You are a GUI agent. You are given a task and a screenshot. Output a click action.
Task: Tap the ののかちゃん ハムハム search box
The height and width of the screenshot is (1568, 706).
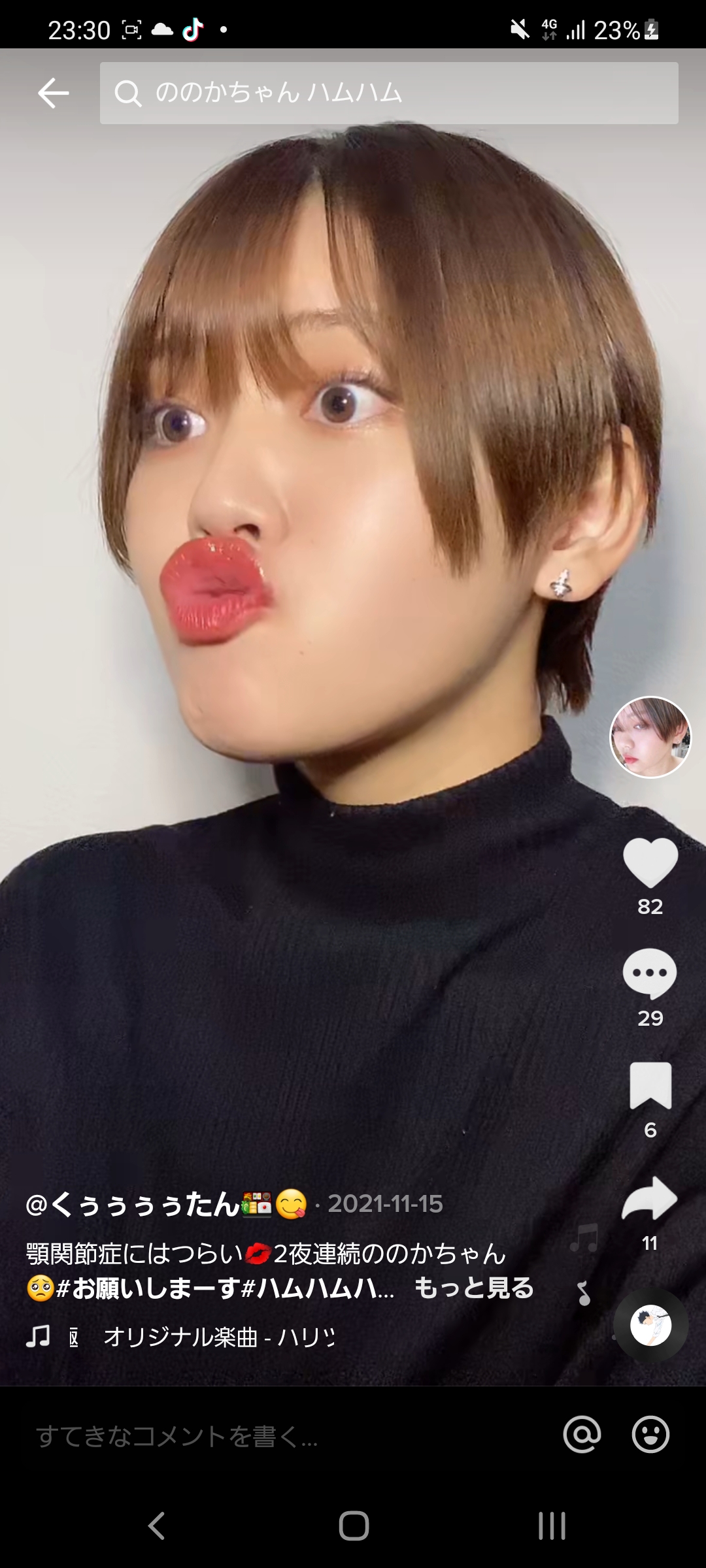pyautogui.click(x=389, y=93)
